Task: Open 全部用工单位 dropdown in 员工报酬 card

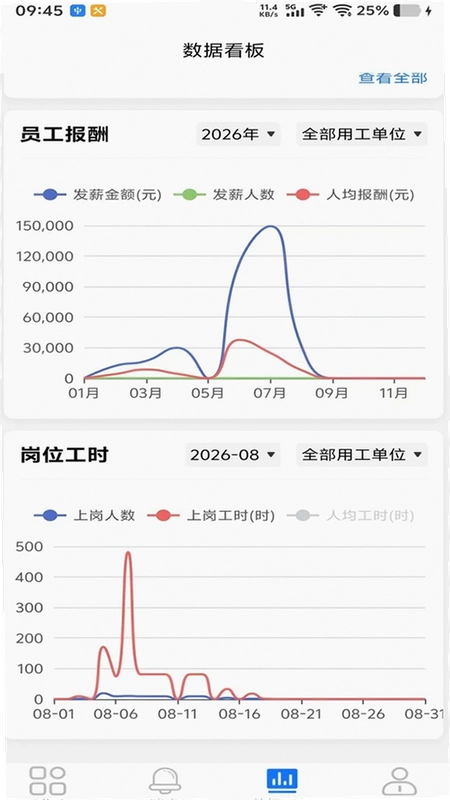Action: pos(362,134)
